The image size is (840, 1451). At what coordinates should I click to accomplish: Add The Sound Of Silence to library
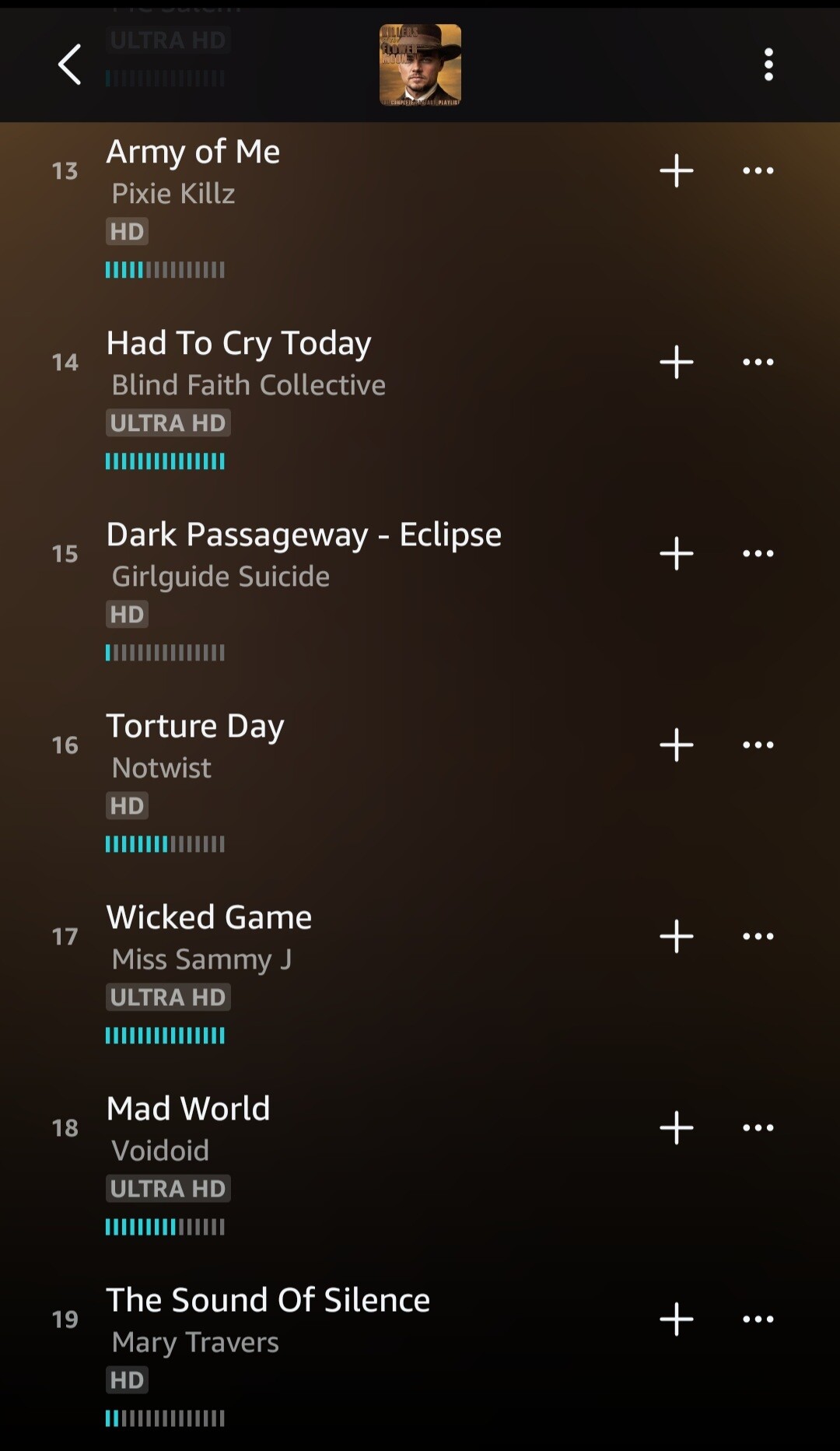tap(677, 1319)
